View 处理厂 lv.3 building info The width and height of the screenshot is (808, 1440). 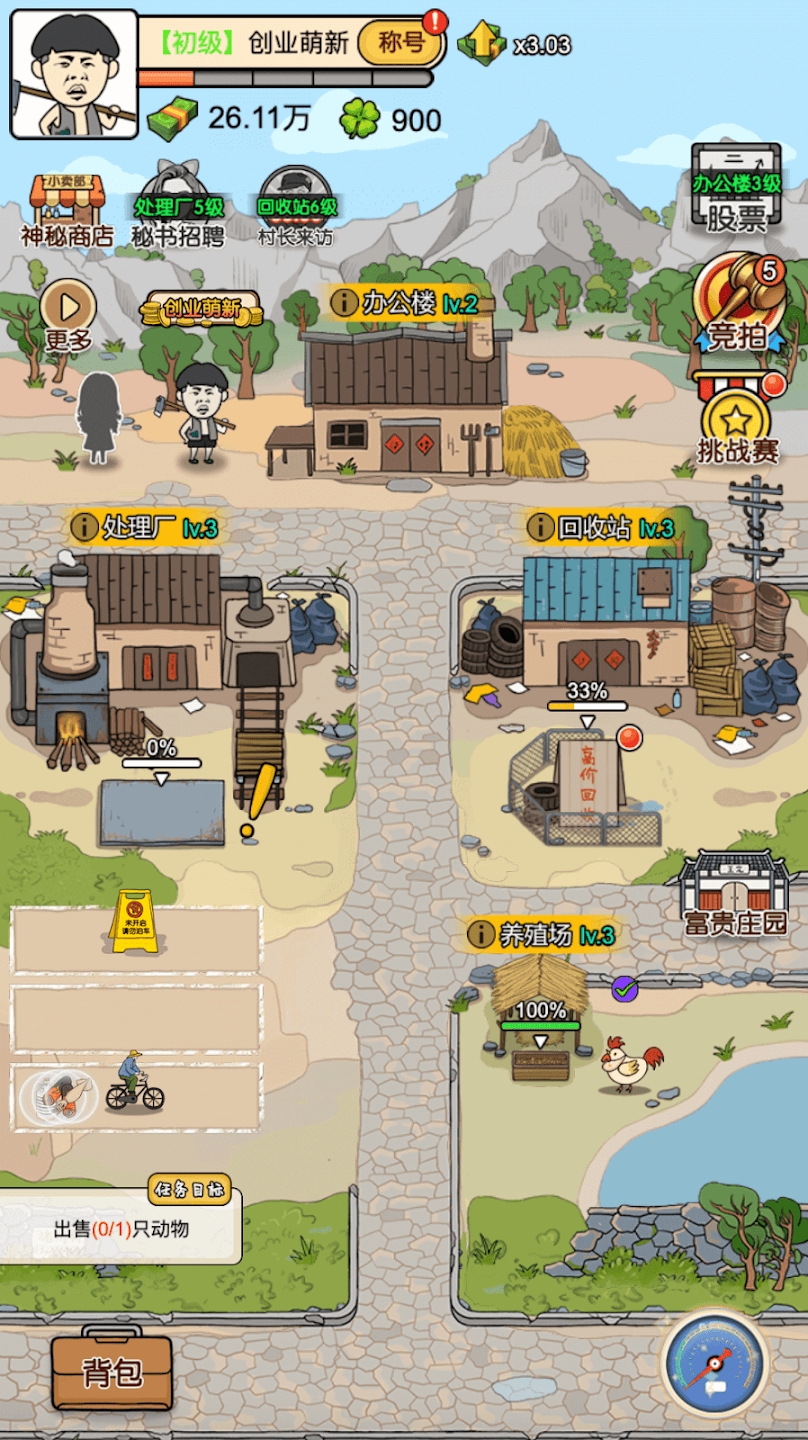tap(84, 527)
